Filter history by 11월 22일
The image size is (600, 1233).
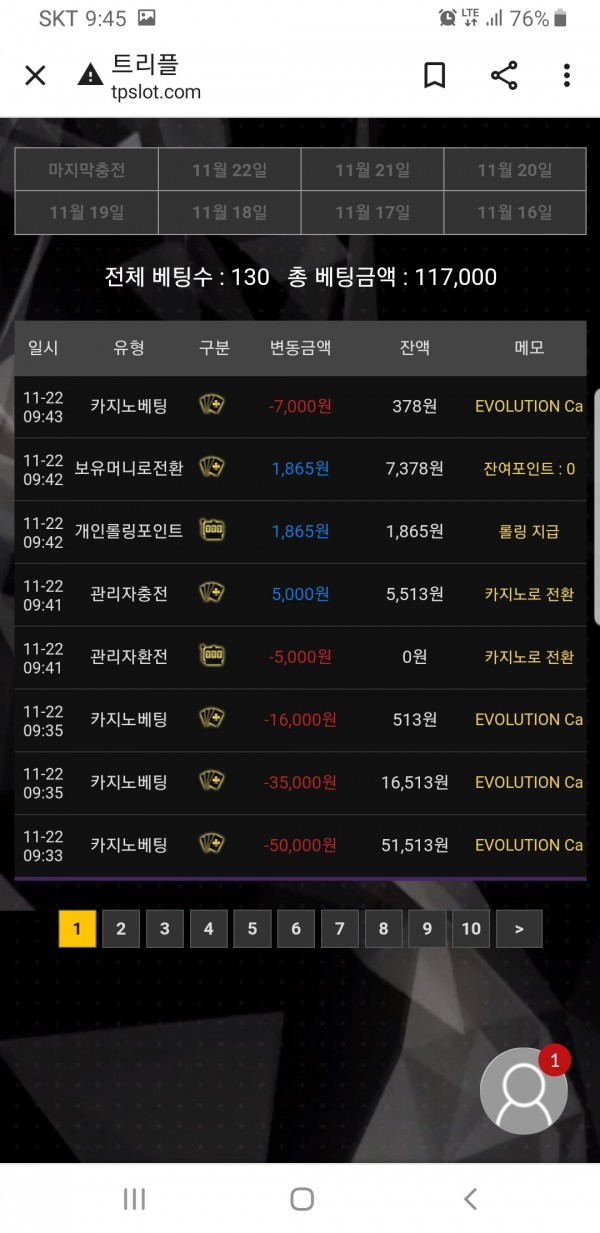pos(229,170)
